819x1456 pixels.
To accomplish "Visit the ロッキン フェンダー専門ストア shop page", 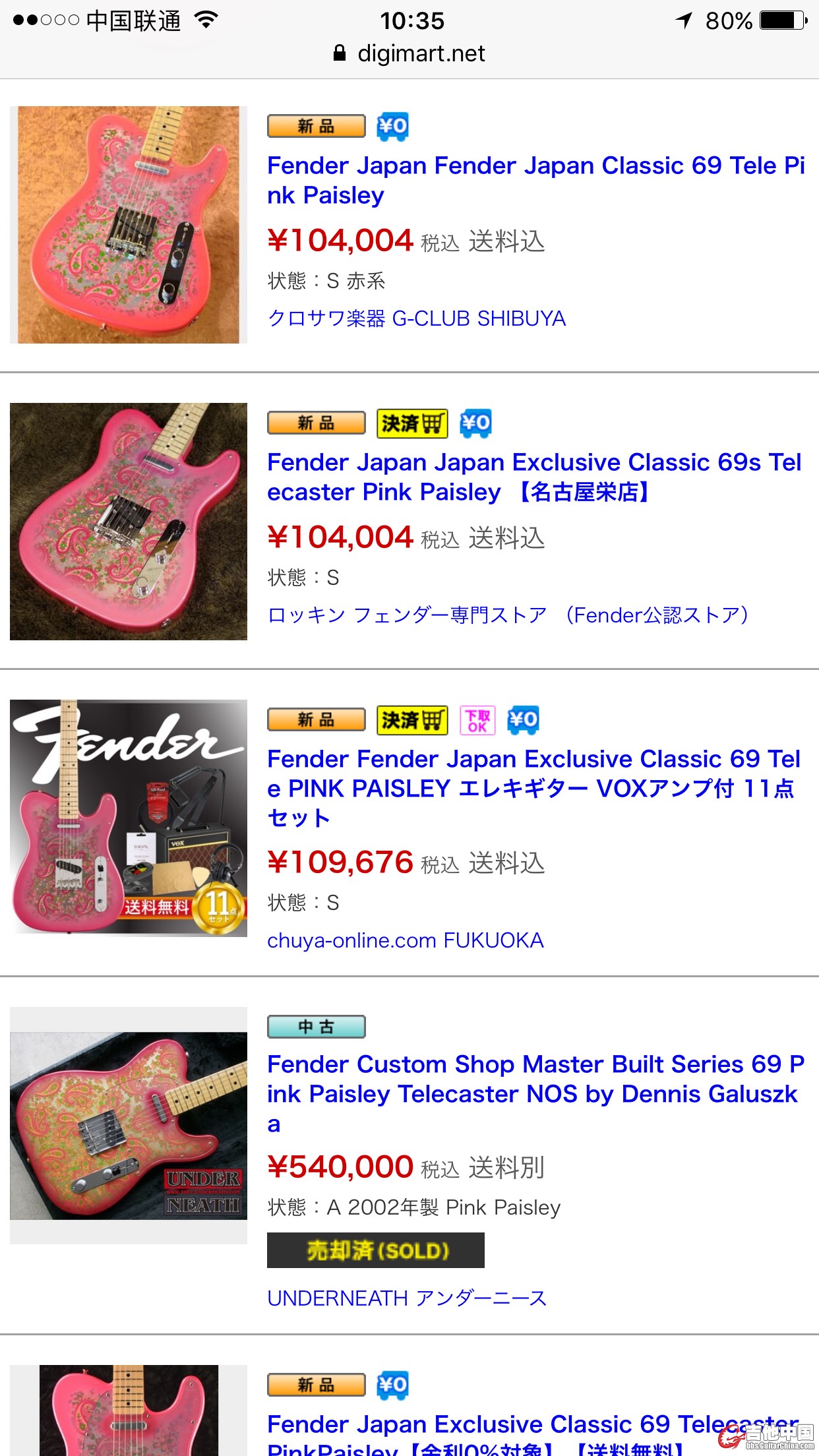I will tap(508, 615).
